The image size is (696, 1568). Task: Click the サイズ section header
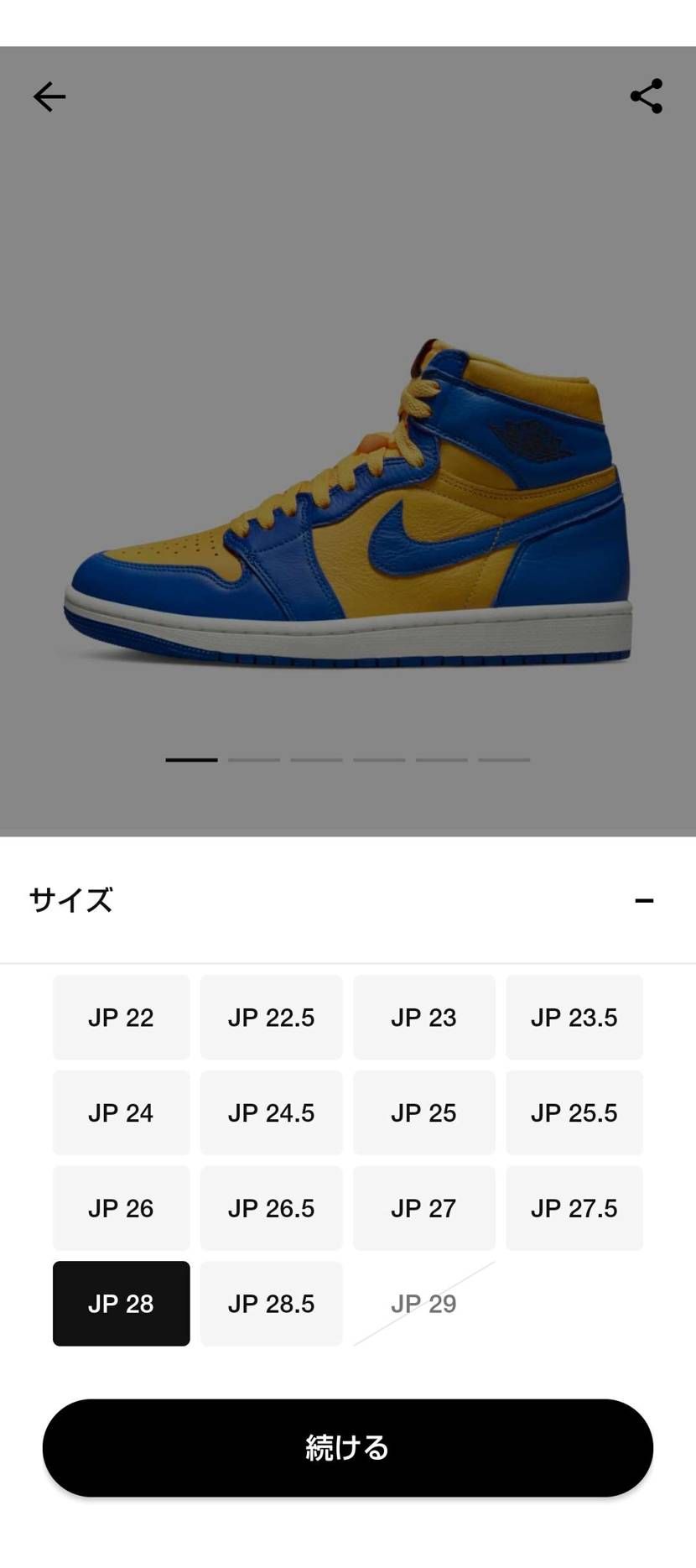pos(71,899)
